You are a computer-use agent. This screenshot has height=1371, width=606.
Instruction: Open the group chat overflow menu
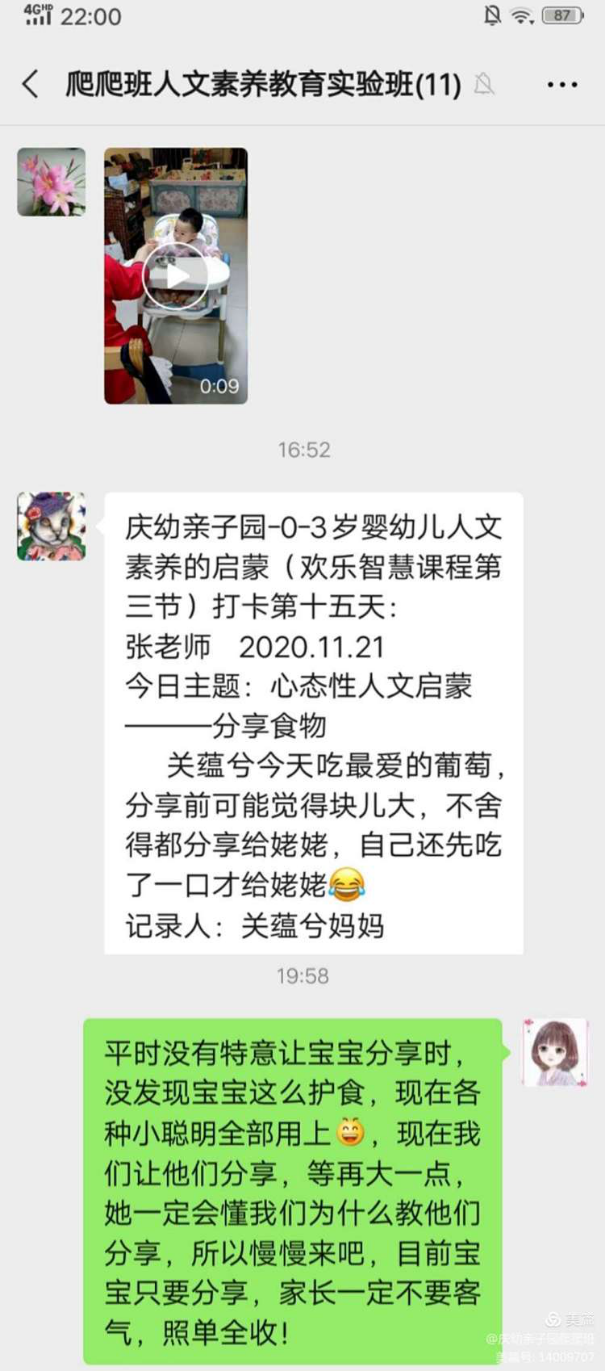pyautogui.click(x=562, y=85)
